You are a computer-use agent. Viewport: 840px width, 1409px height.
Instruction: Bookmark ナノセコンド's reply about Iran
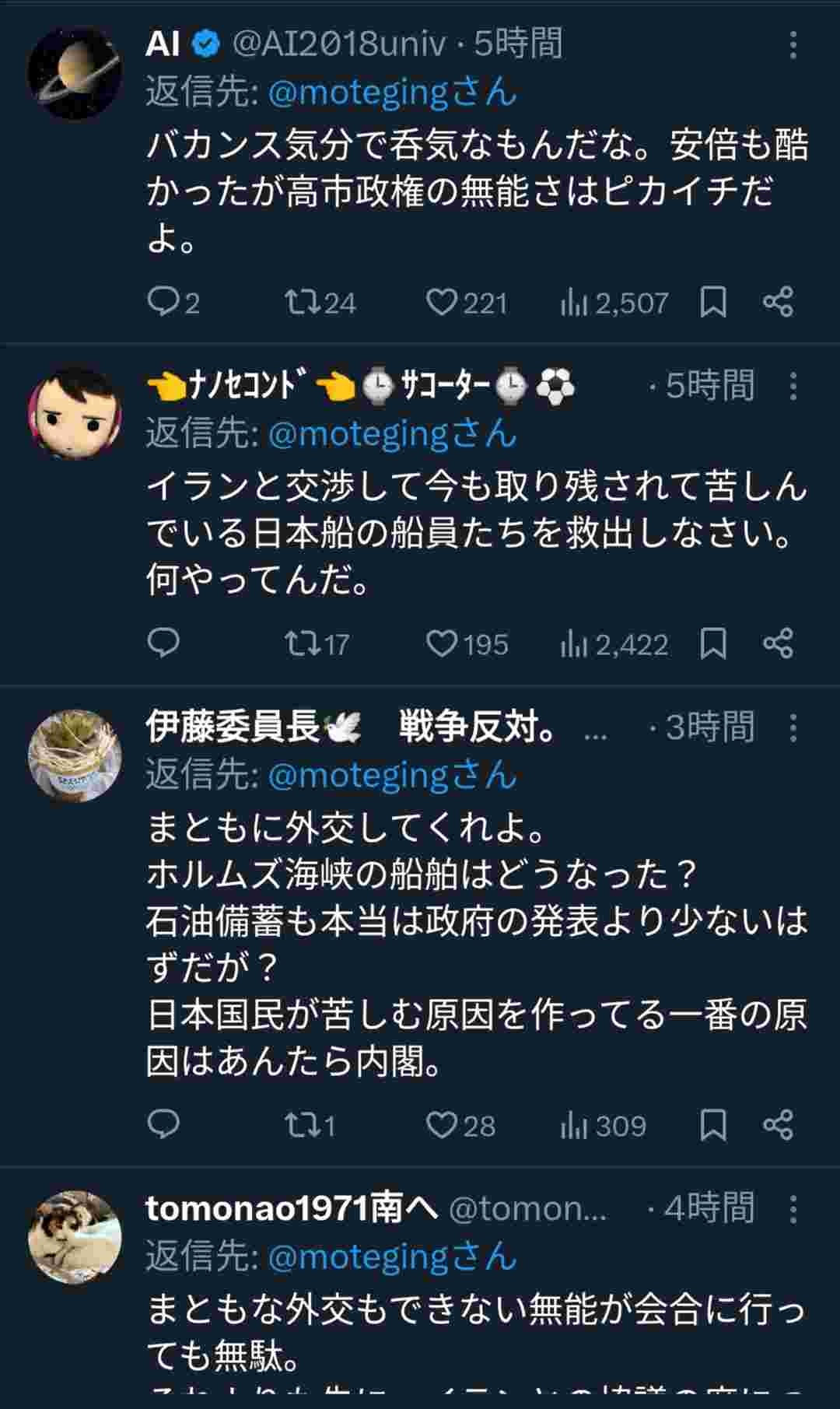(712, 643)
